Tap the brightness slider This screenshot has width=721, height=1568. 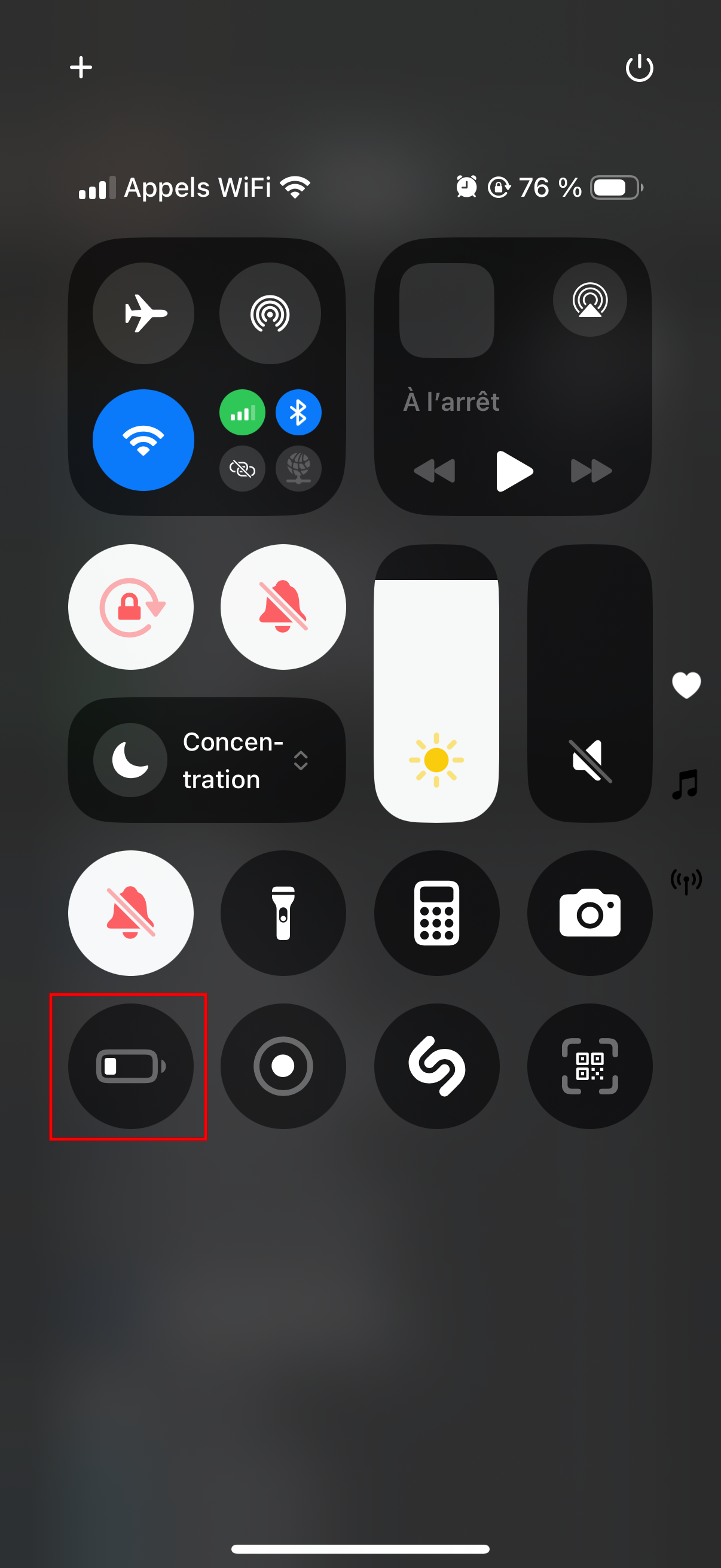click(x=436, y=683)
